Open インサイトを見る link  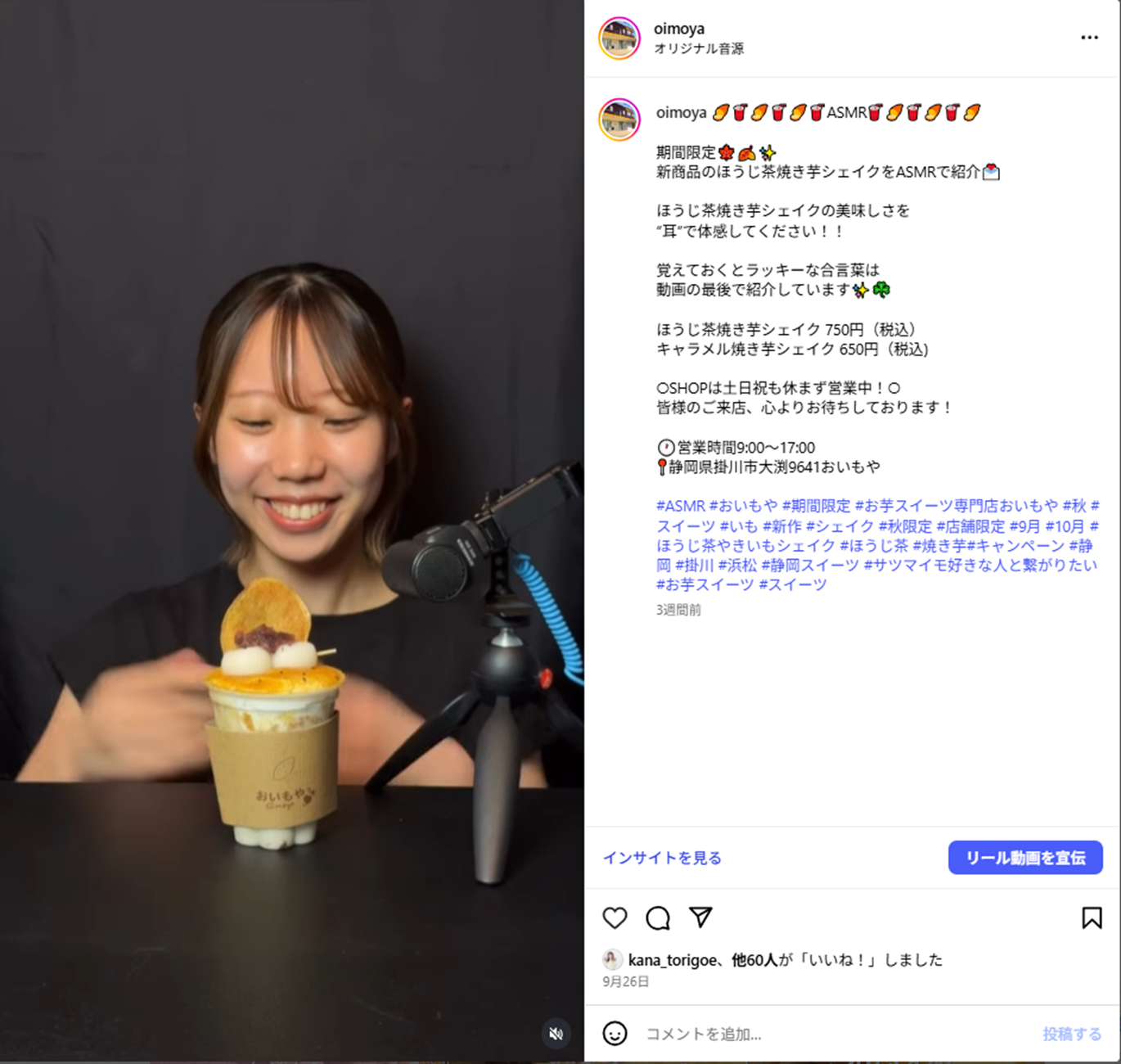click(x=662, y=858)
